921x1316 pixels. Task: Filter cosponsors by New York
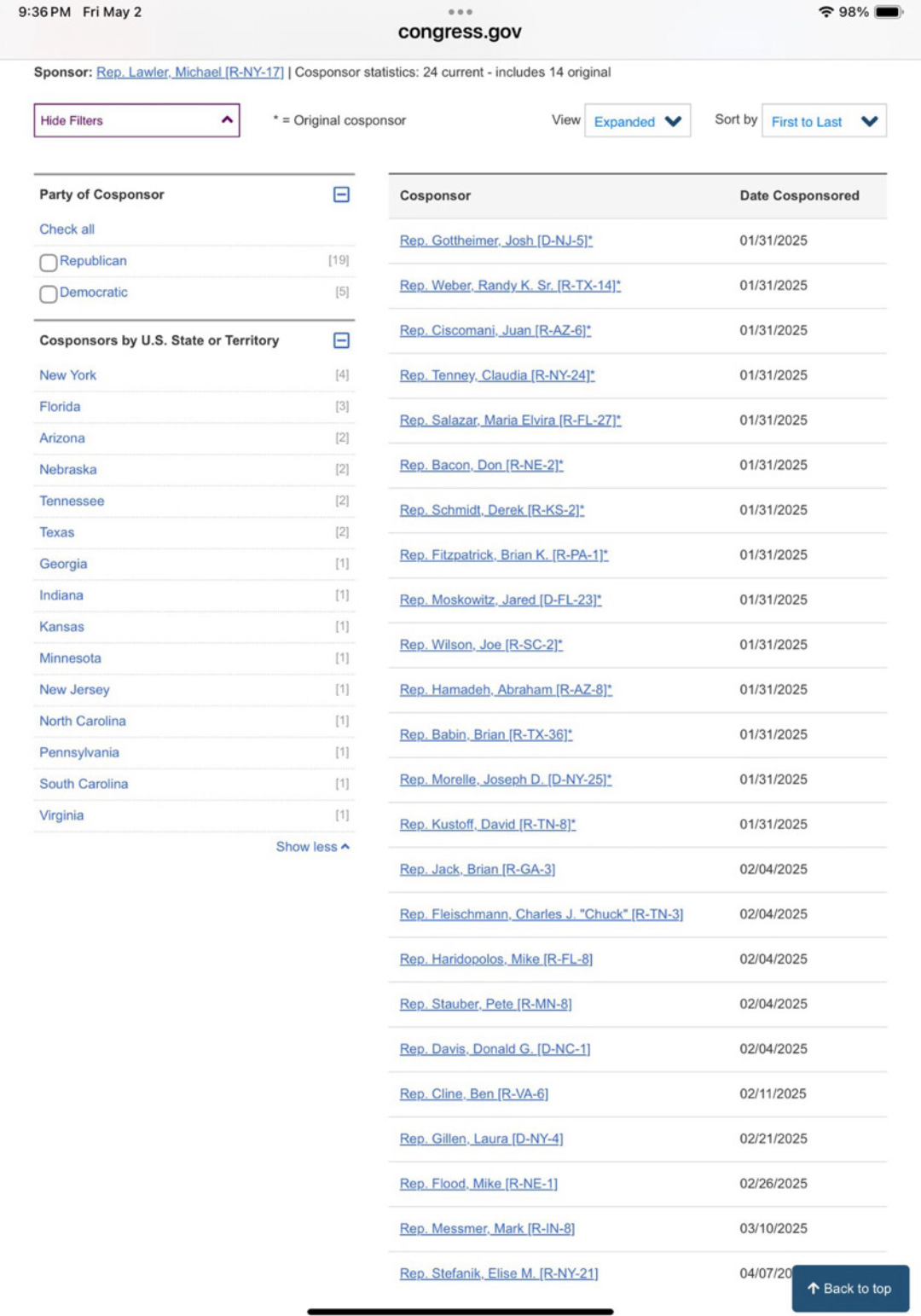point(67,375)
